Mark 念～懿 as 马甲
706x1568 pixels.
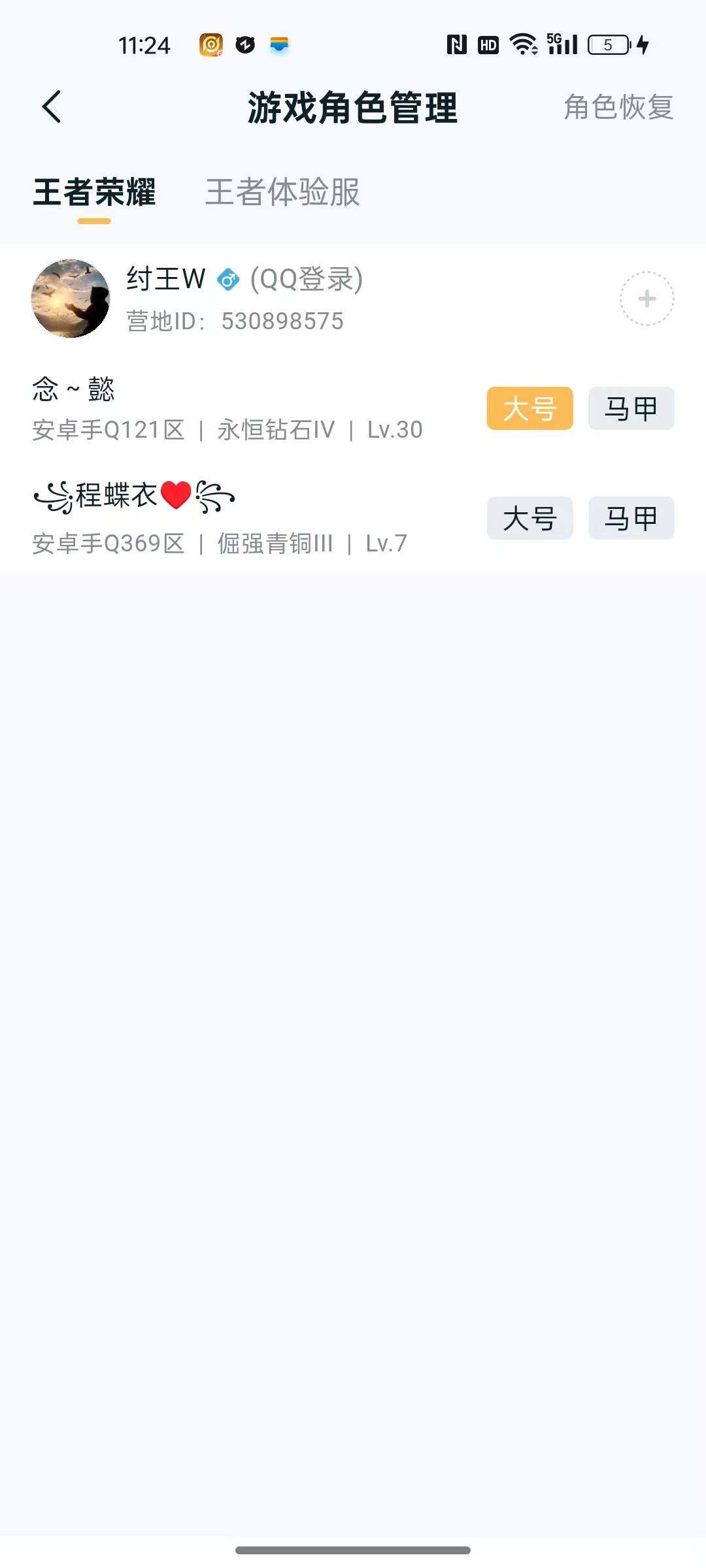click(x=630, y=408)
